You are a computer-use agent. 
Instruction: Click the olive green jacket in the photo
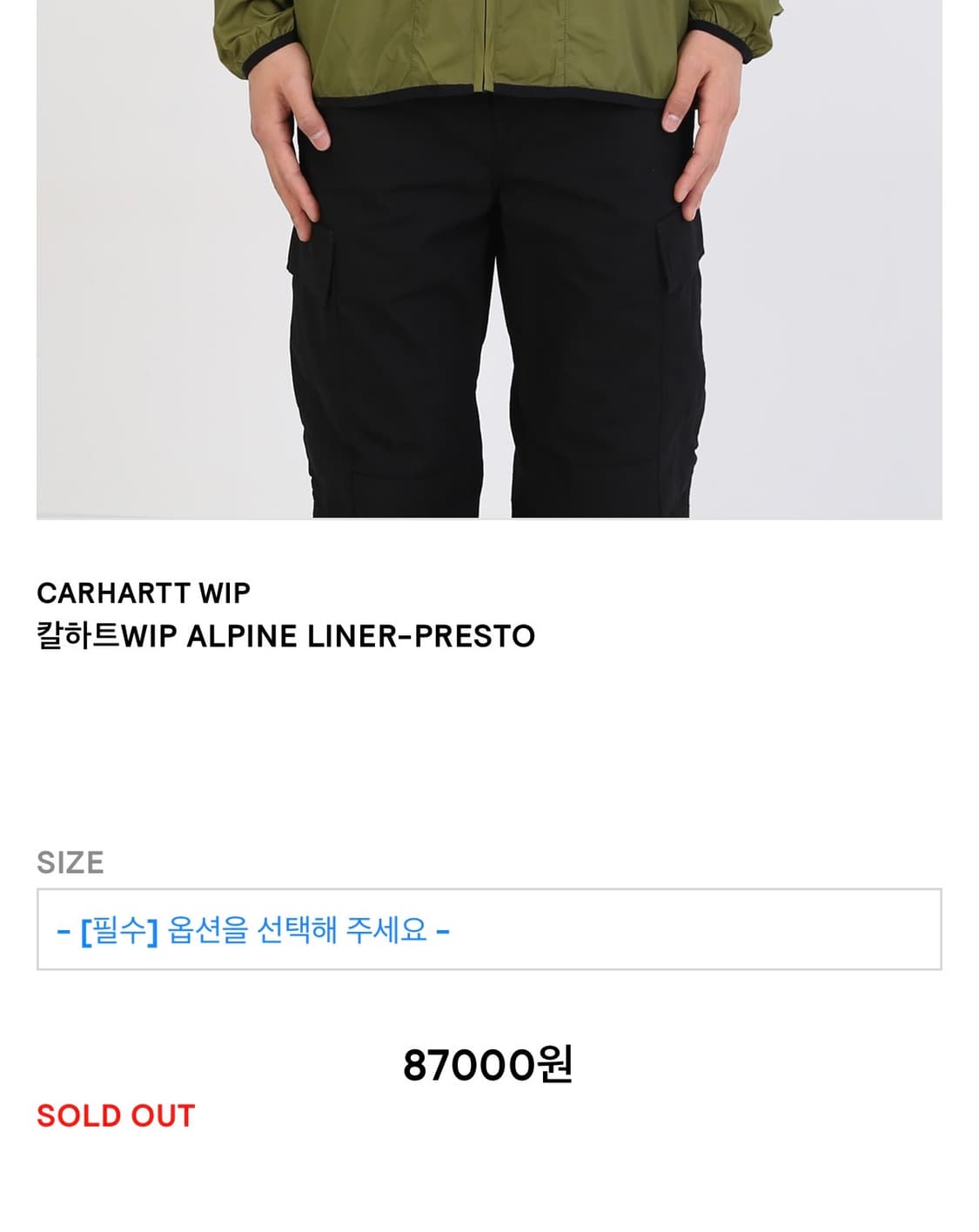coord(489,44)
